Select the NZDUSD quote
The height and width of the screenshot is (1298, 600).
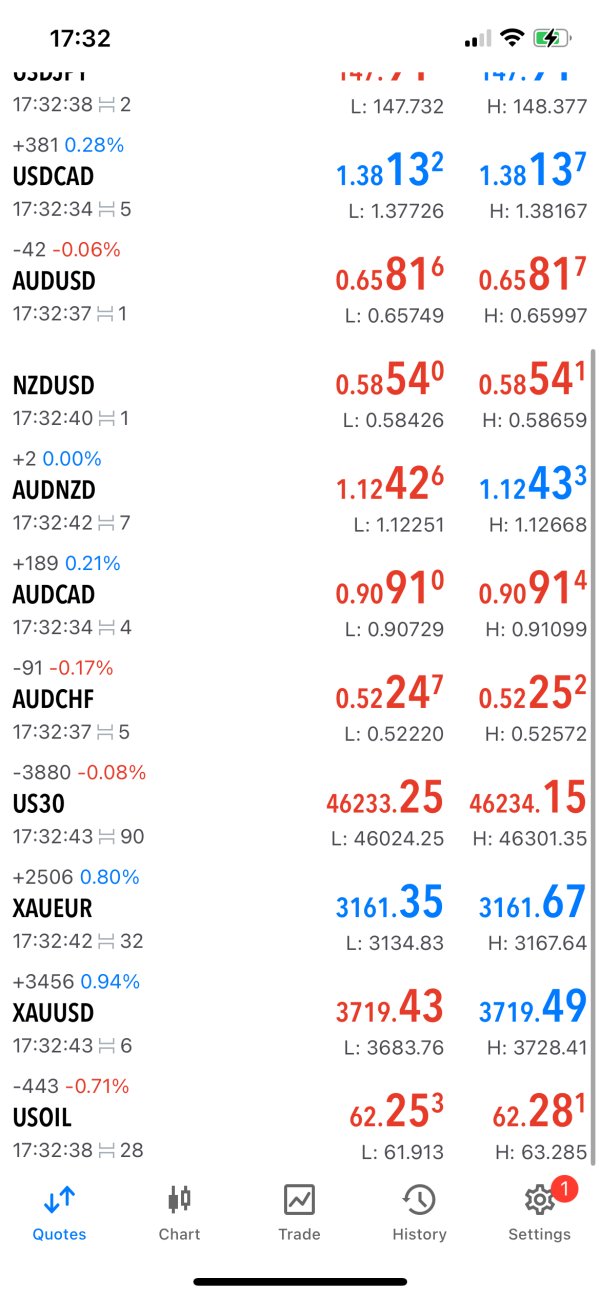[x=54, y=386]
